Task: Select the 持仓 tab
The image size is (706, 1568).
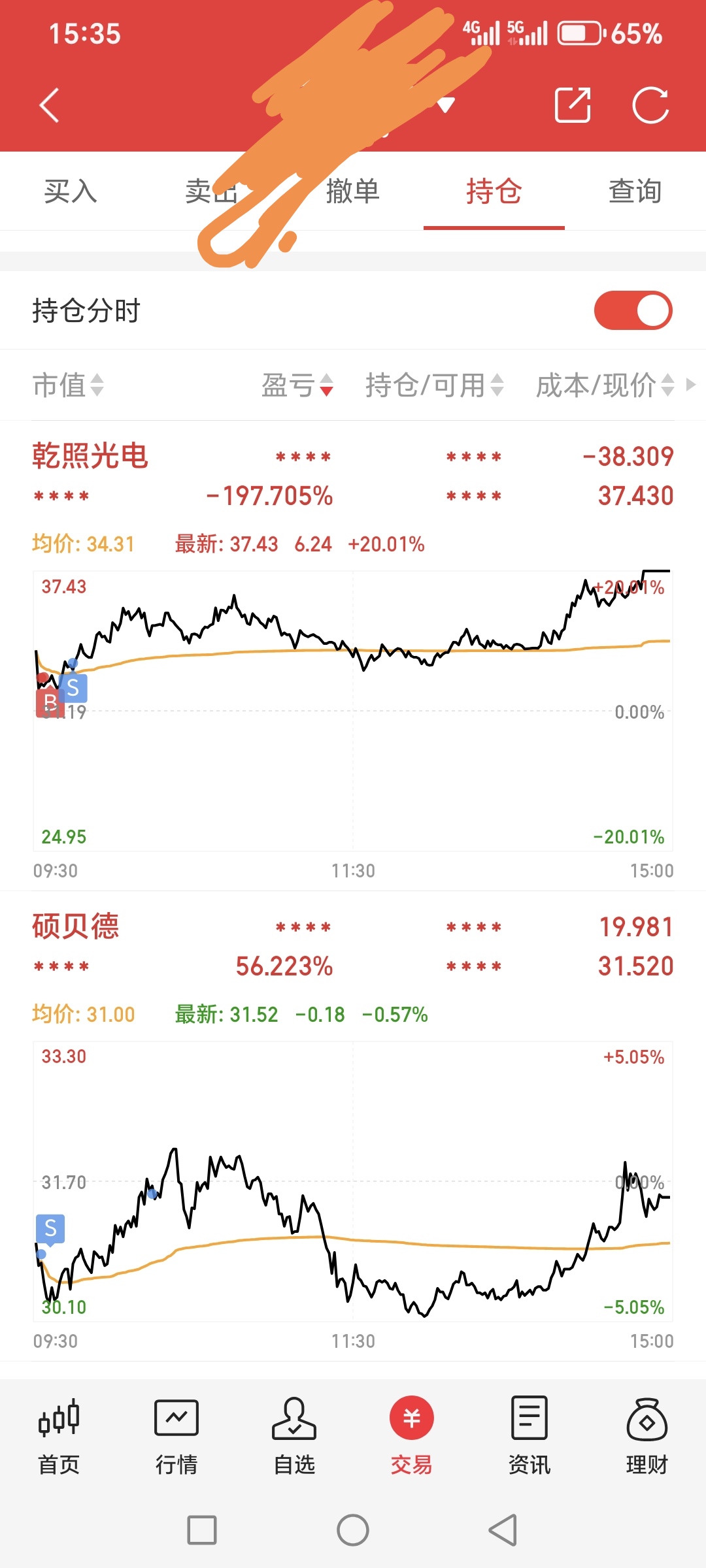Action: click(x=494, y=191)
